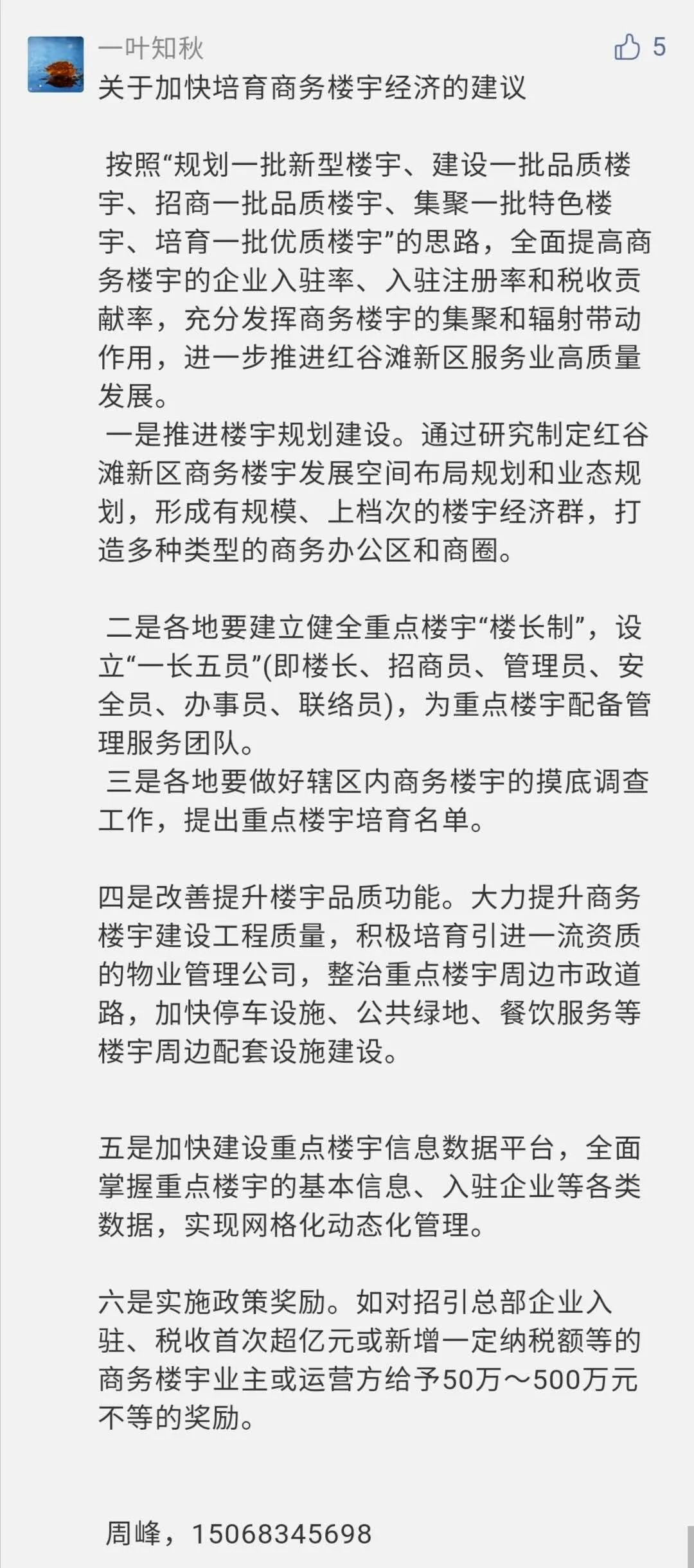Open 一叶知秋's profile avatar
694x1568 pixels.
tap(56, 64)
